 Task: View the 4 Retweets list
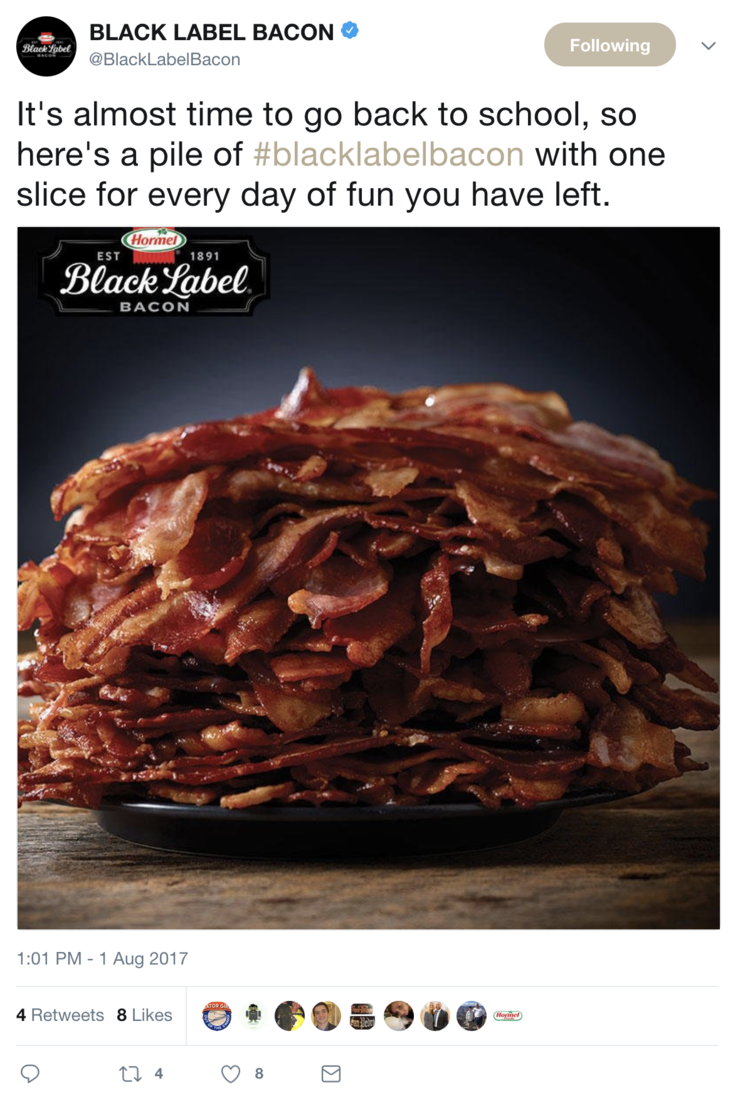60,1015
